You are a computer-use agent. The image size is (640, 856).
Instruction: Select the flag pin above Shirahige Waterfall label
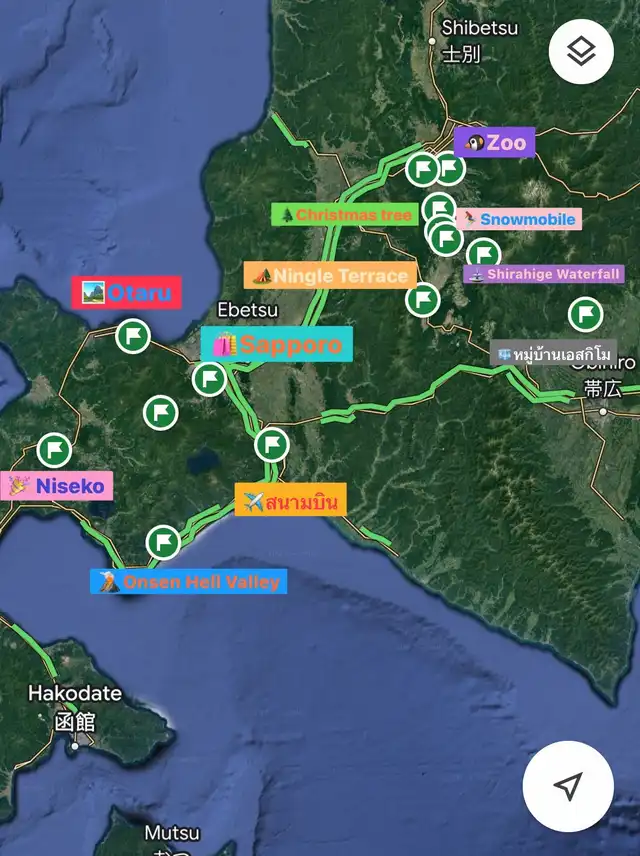coord(483,255)
